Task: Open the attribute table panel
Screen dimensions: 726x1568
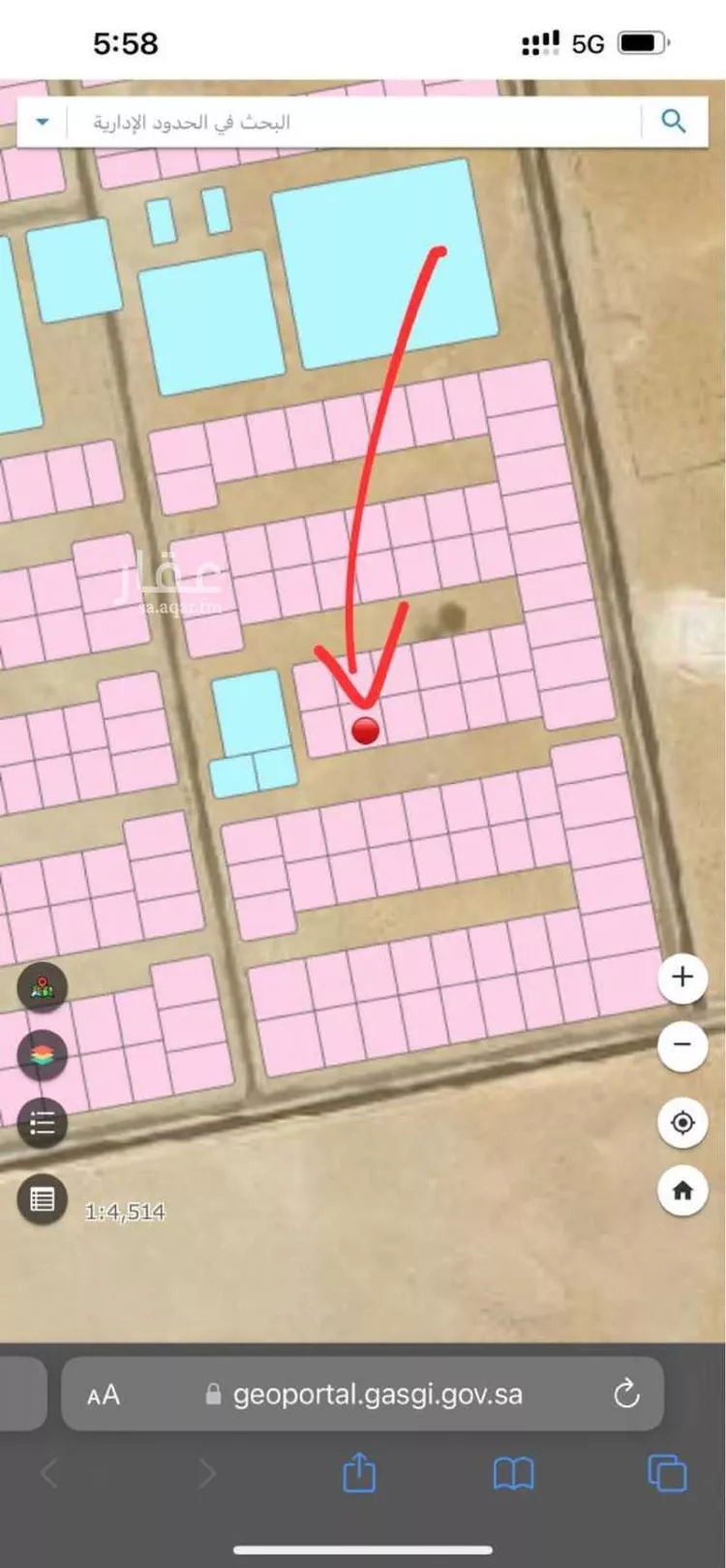Action: click(x=43, y=1200)
